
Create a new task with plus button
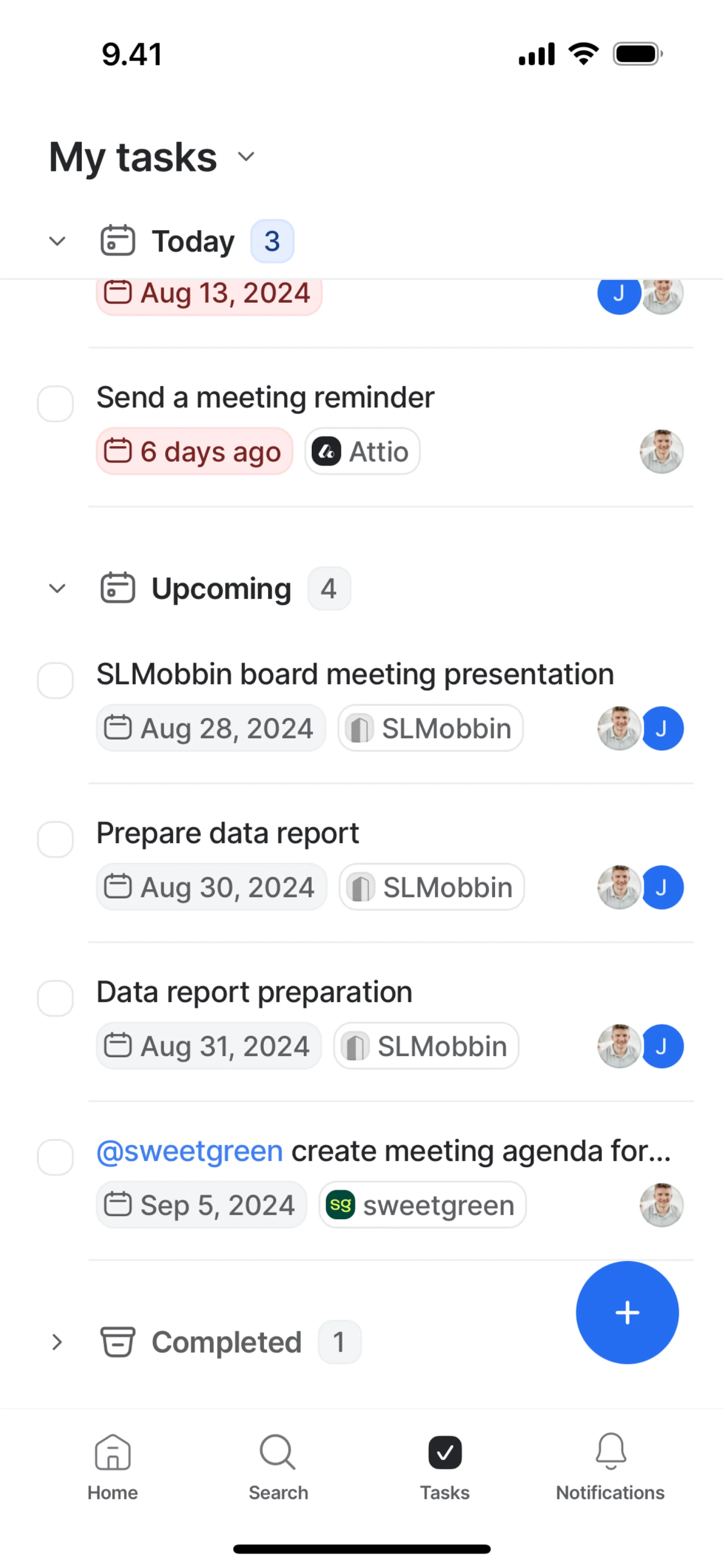(x=627, y=1313)
